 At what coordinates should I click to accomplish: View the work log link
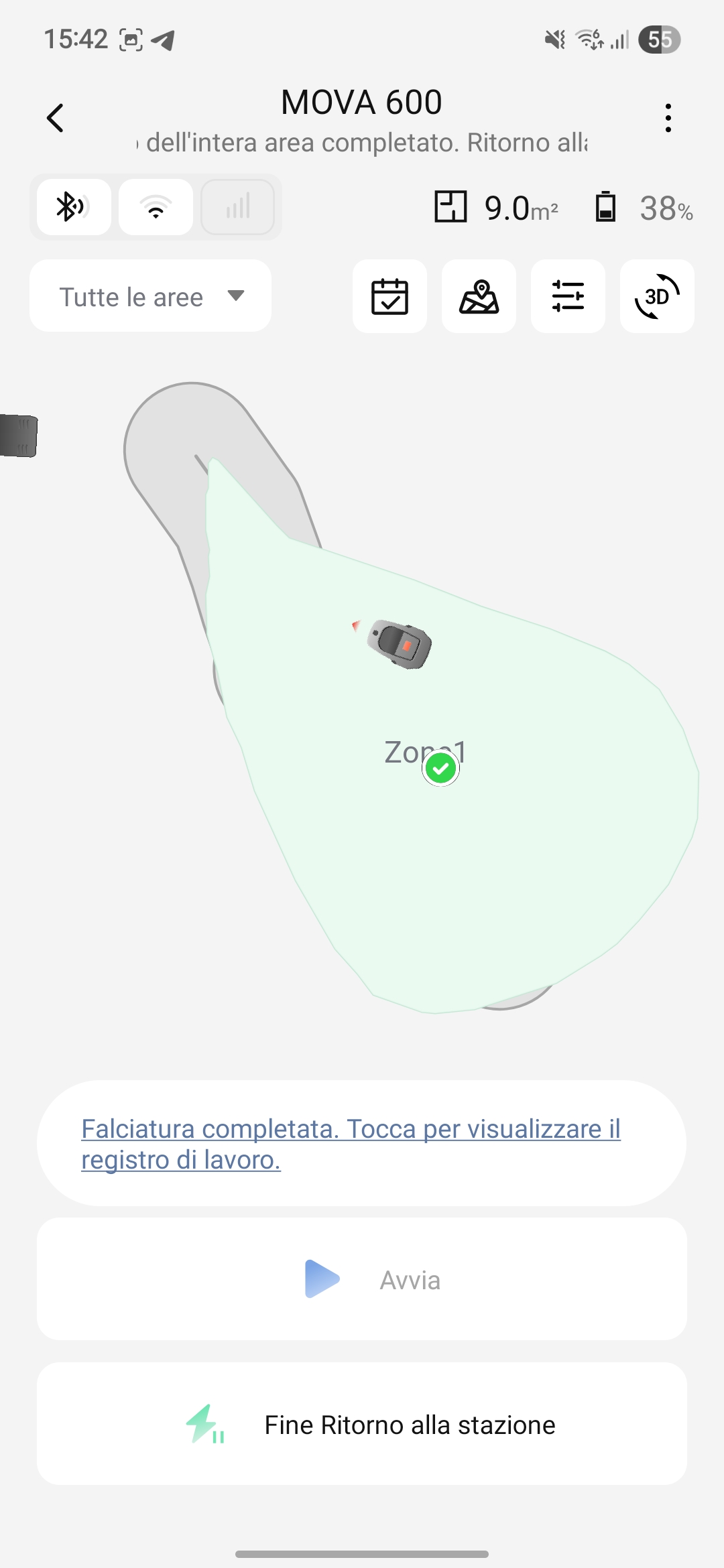point(351,1144)
